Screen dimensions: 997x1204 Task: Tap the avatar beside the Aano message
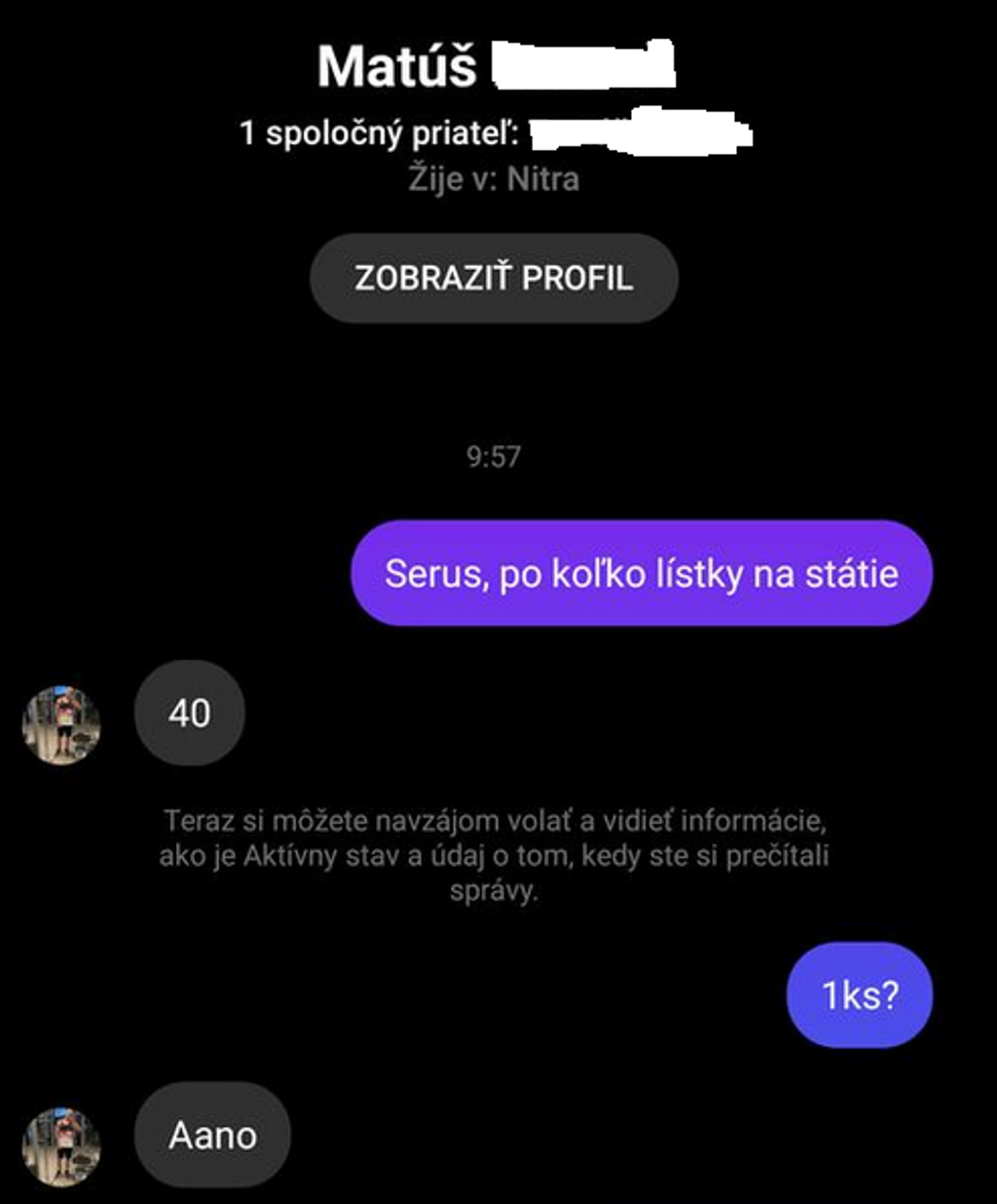[61, 1146]
